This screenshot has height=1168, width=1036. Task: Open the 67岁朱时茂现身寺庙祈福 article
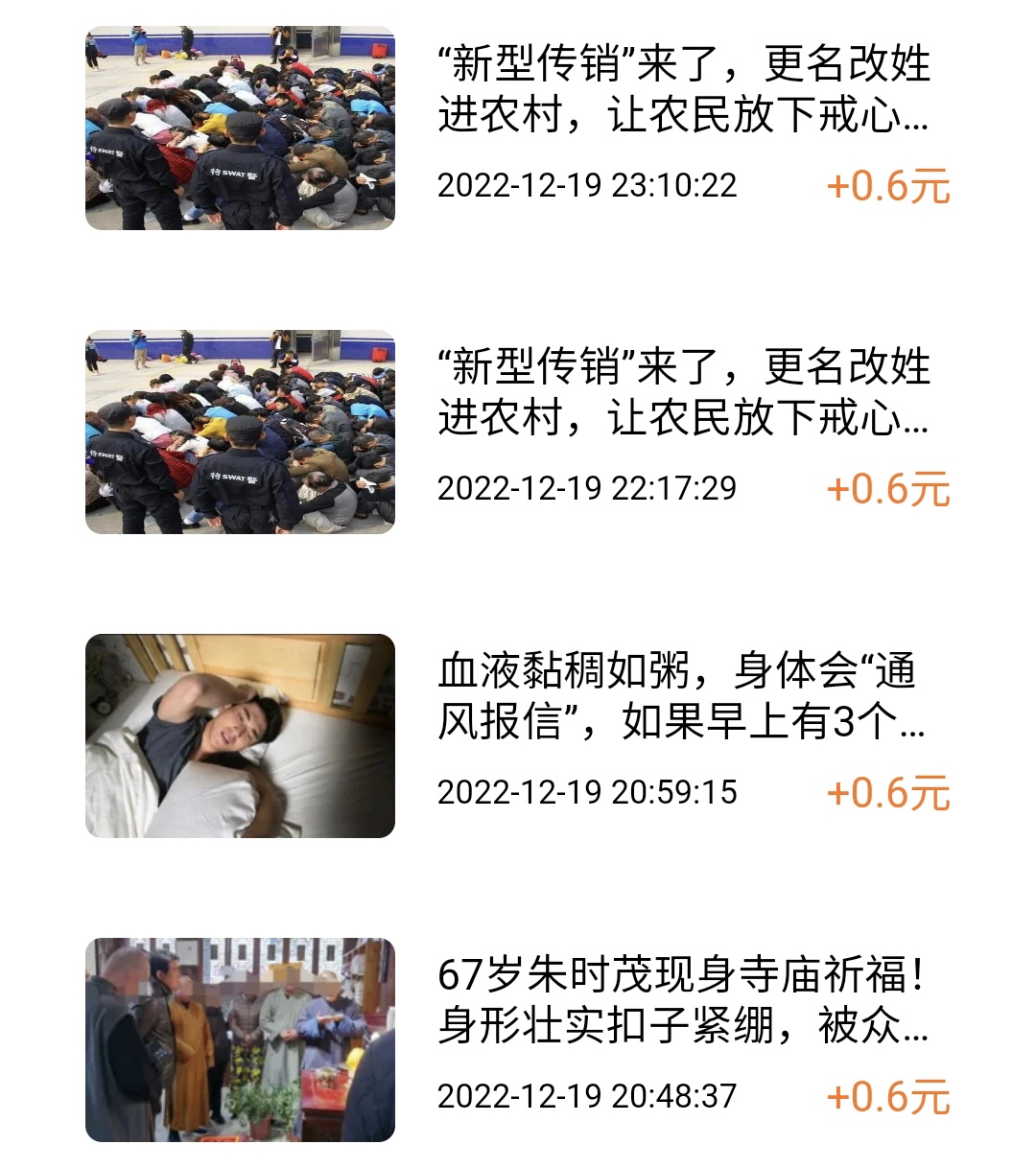click(x=683, y=1000)
